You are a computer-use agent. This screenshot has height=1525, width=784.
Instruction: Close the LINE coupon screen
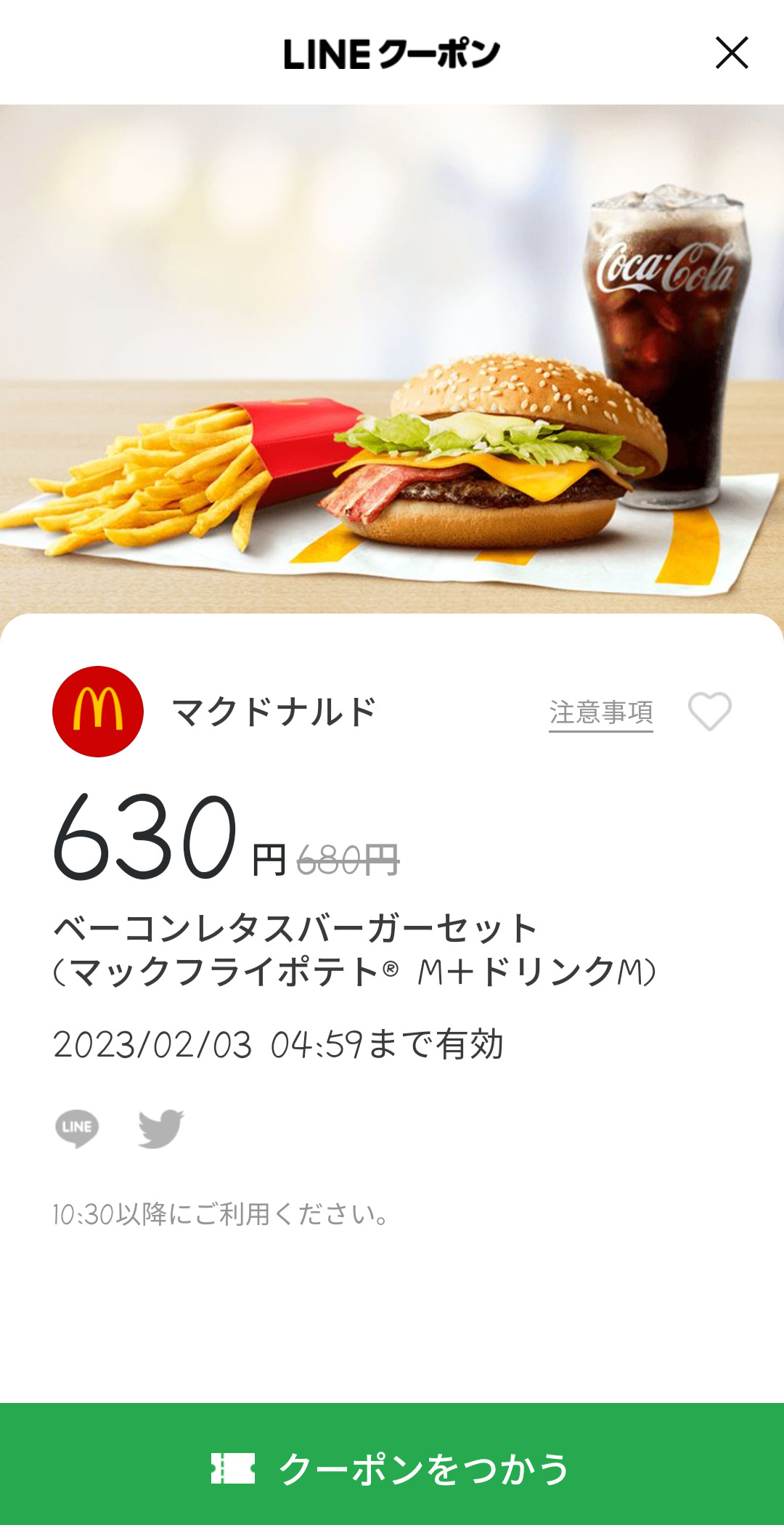click(x=731, y=53)
